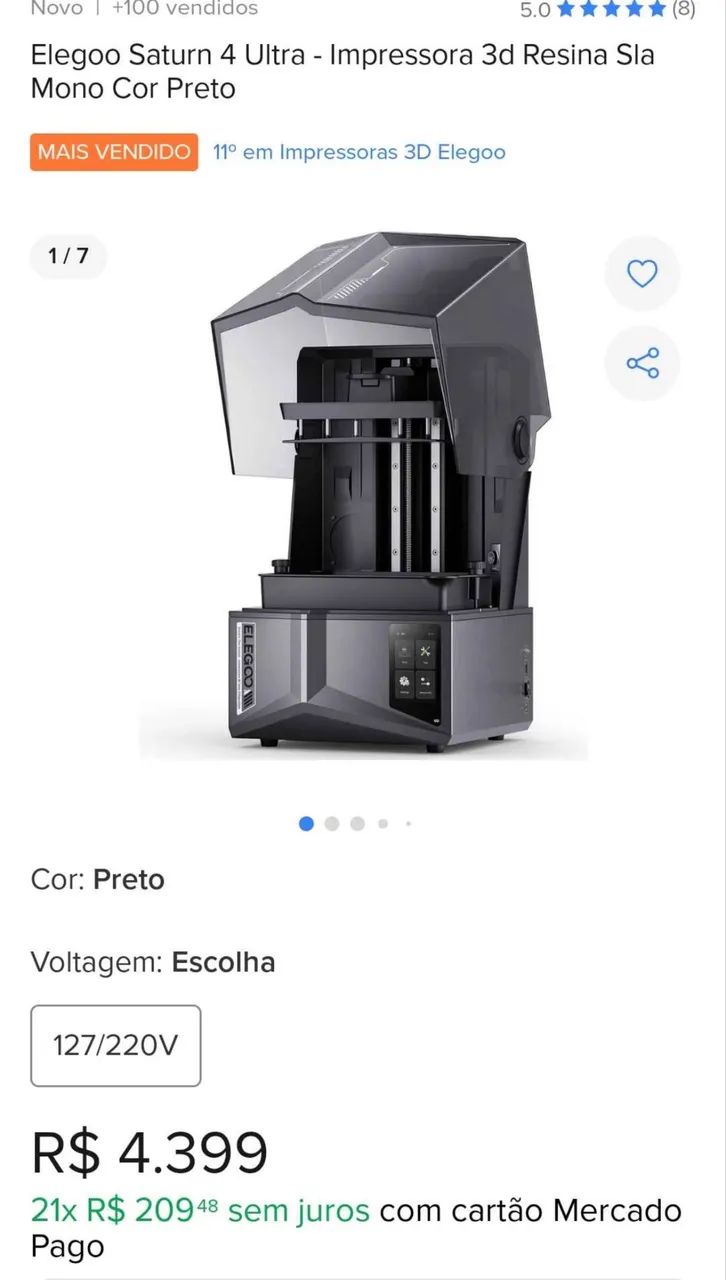
Task: Click the fifth rating star
Action: click(657, 9)
